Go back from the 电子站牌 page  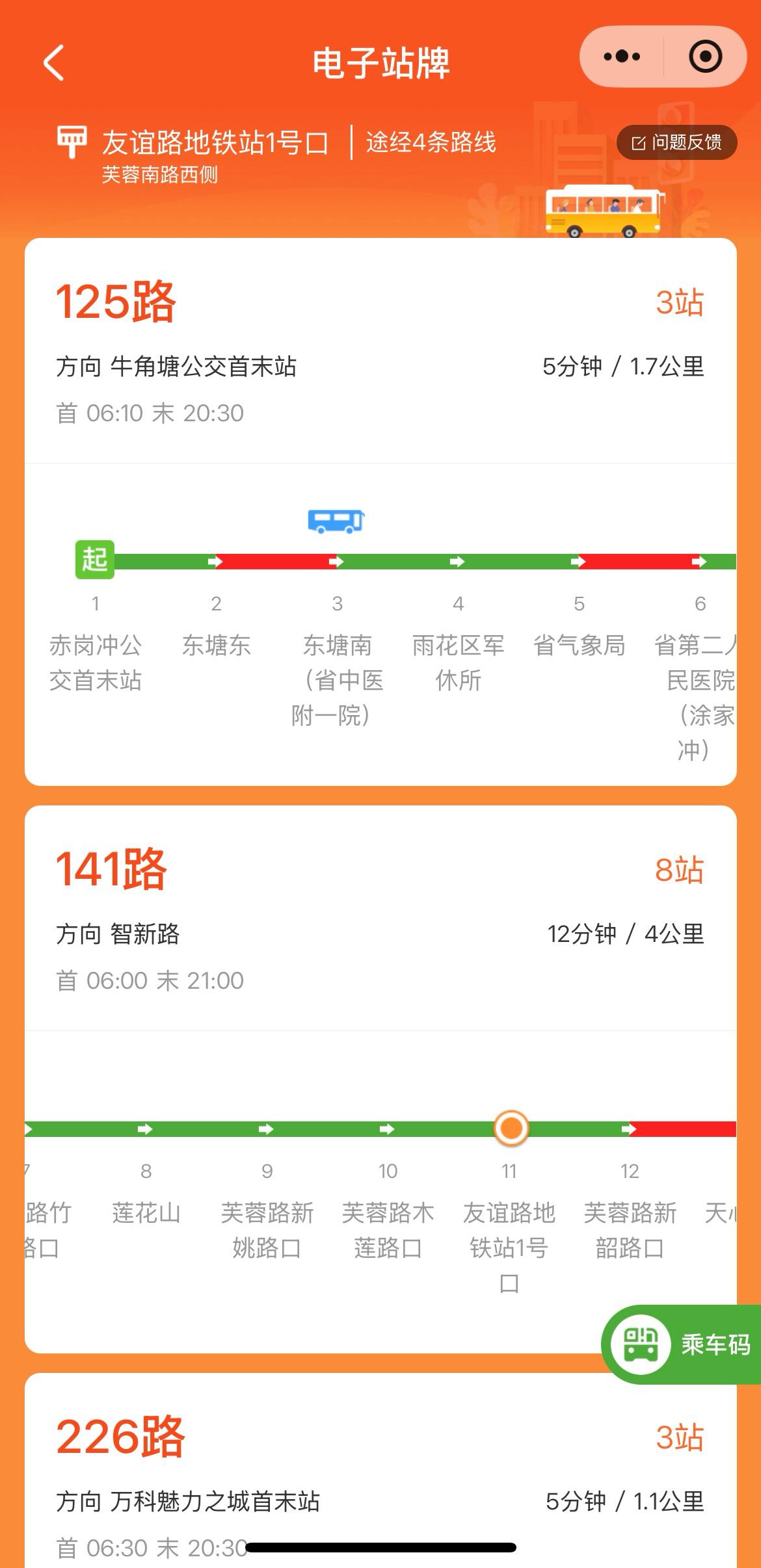(x=54, y=63)
